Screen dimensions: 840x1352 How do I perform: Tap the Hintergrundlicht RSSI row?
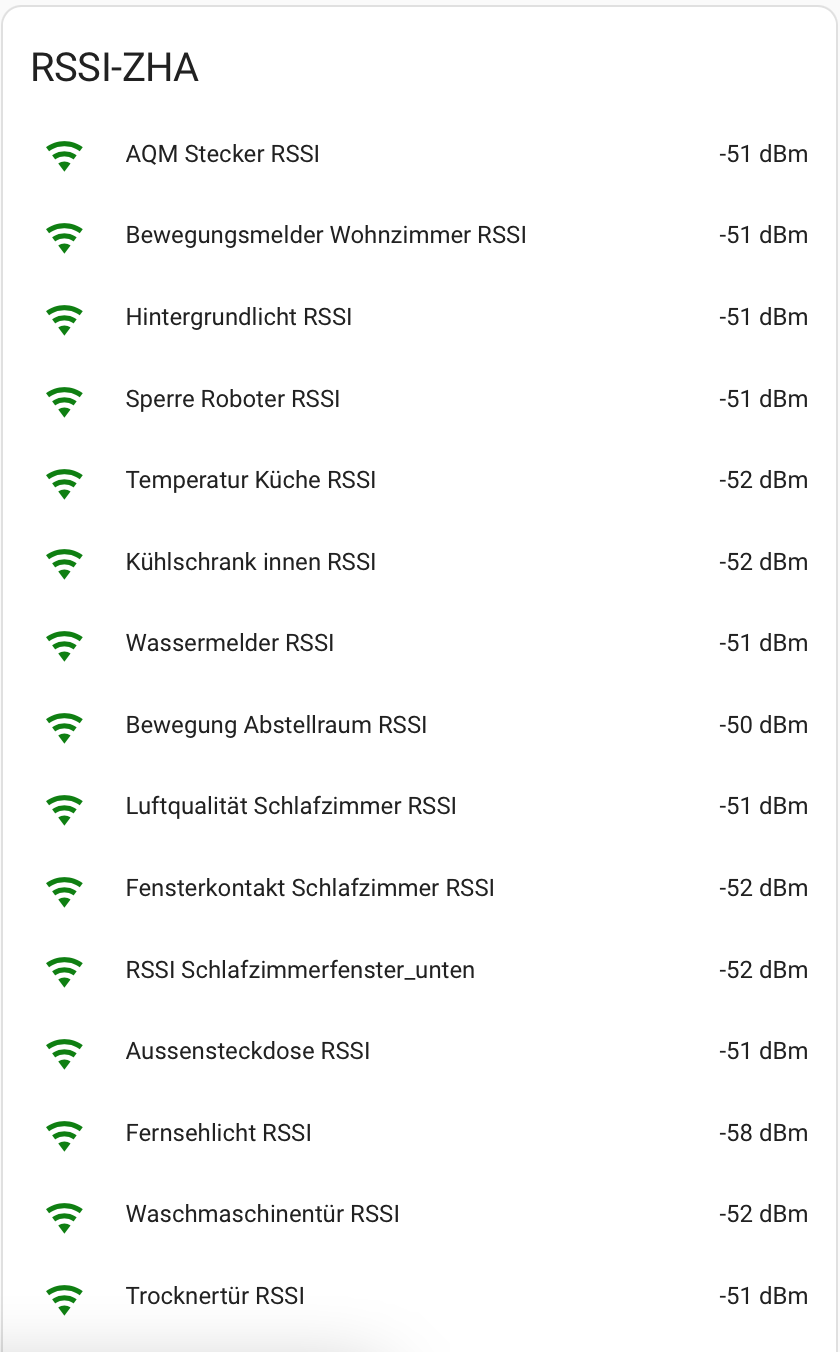[x=239, y=318]
